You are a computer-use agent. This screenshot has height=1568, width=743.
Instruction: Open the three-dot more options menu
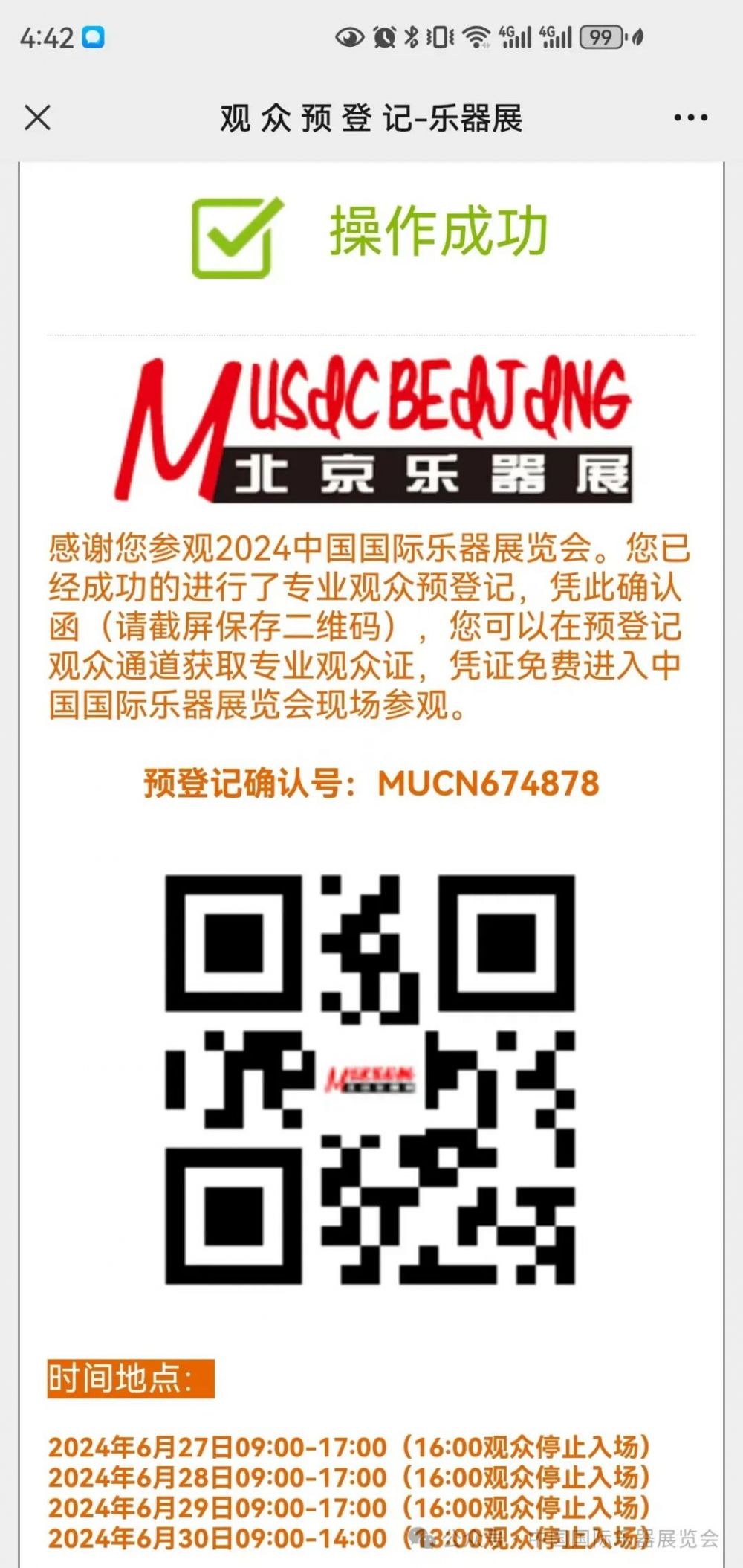pyautogui.click(x=690, y=117)
